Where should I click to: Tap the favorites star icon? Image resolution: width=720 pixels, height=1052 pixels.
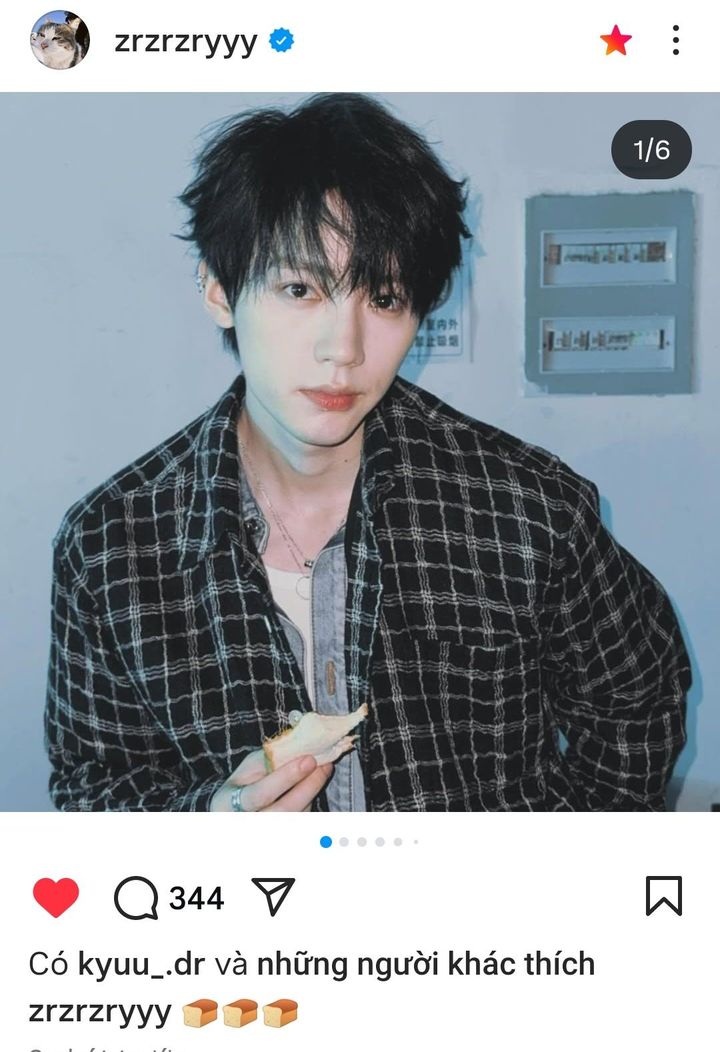(x=616, y=41)
